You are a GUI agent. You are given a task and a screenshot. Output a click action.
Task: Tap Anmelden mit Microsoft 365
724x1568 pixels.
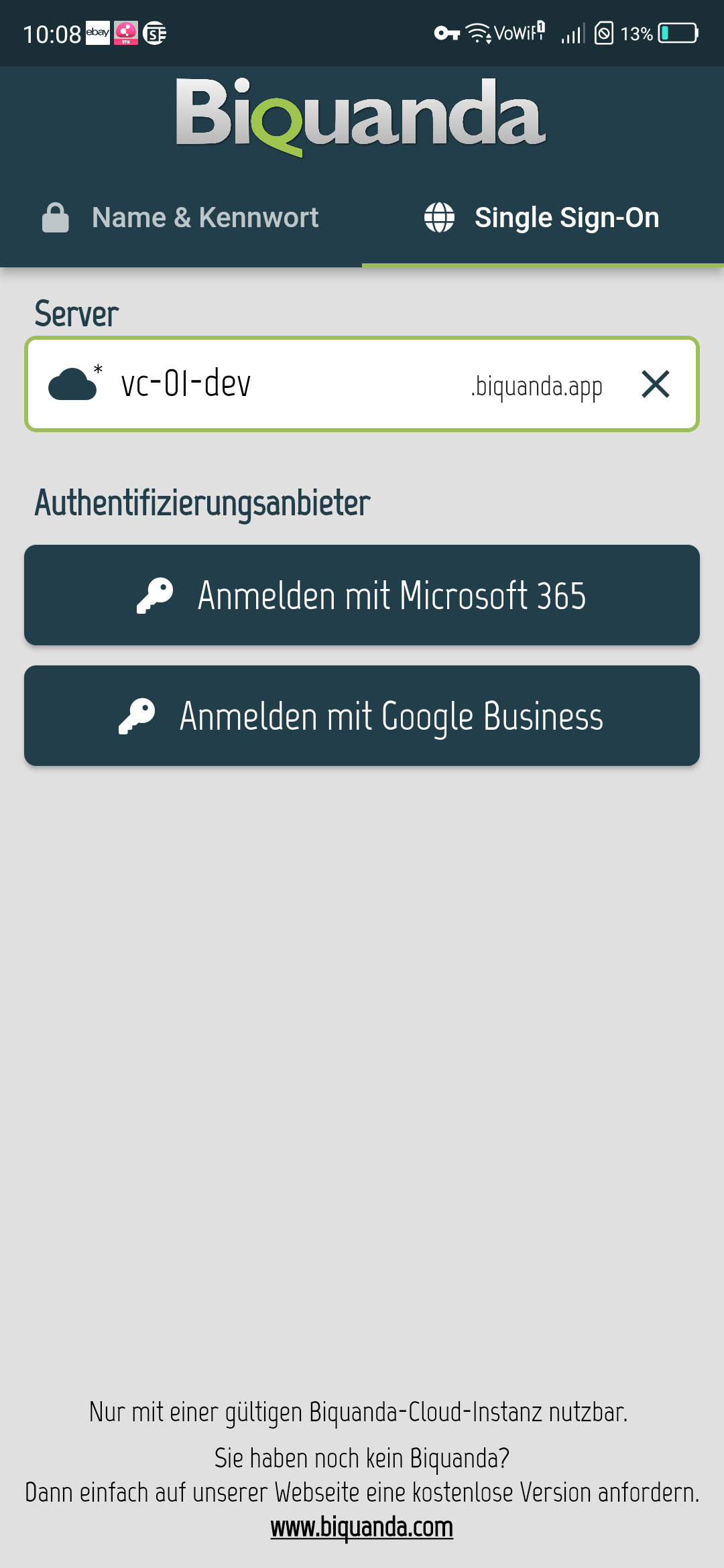pos(362,595)
